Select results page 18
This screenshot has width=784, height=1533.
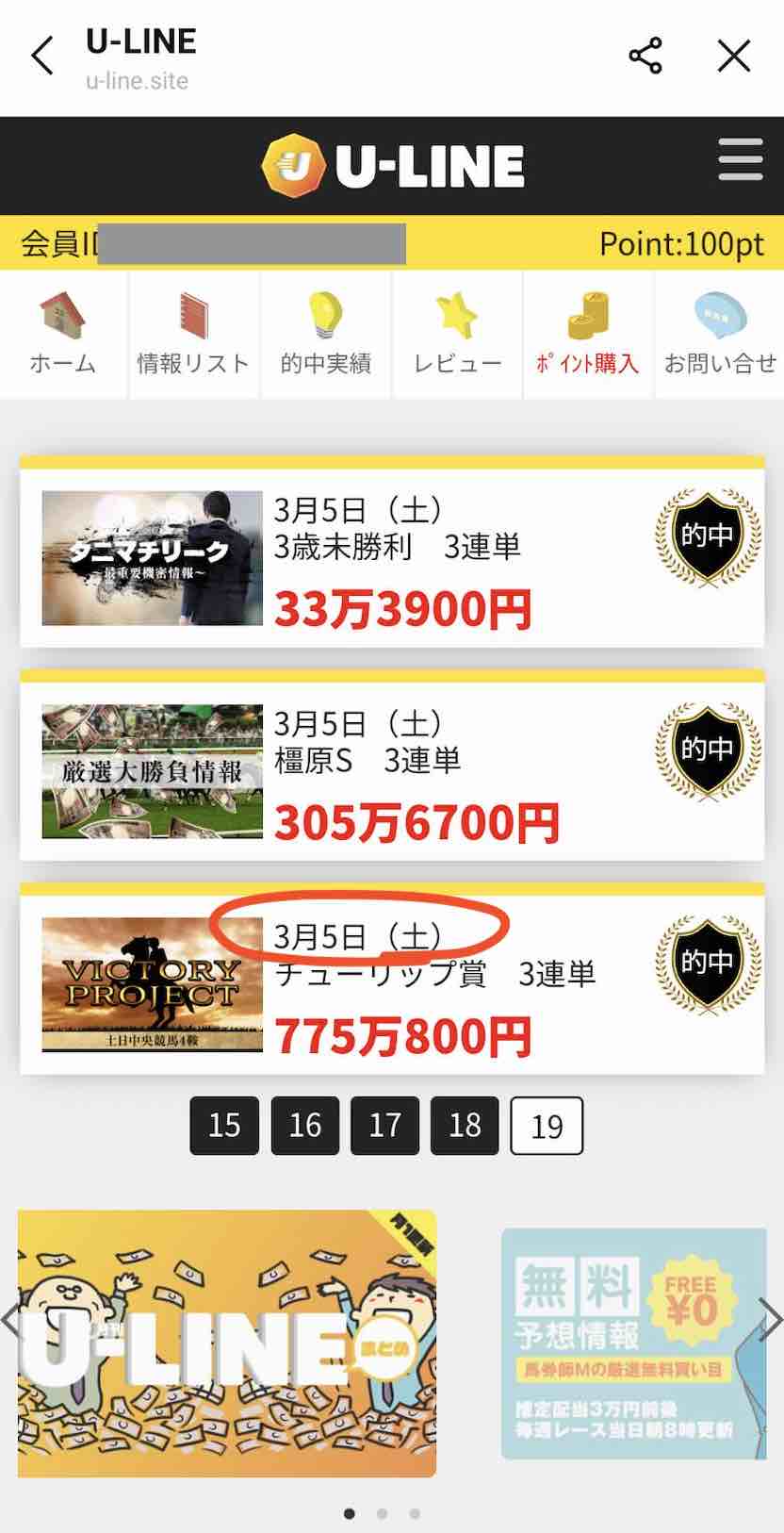(465, 1125)
